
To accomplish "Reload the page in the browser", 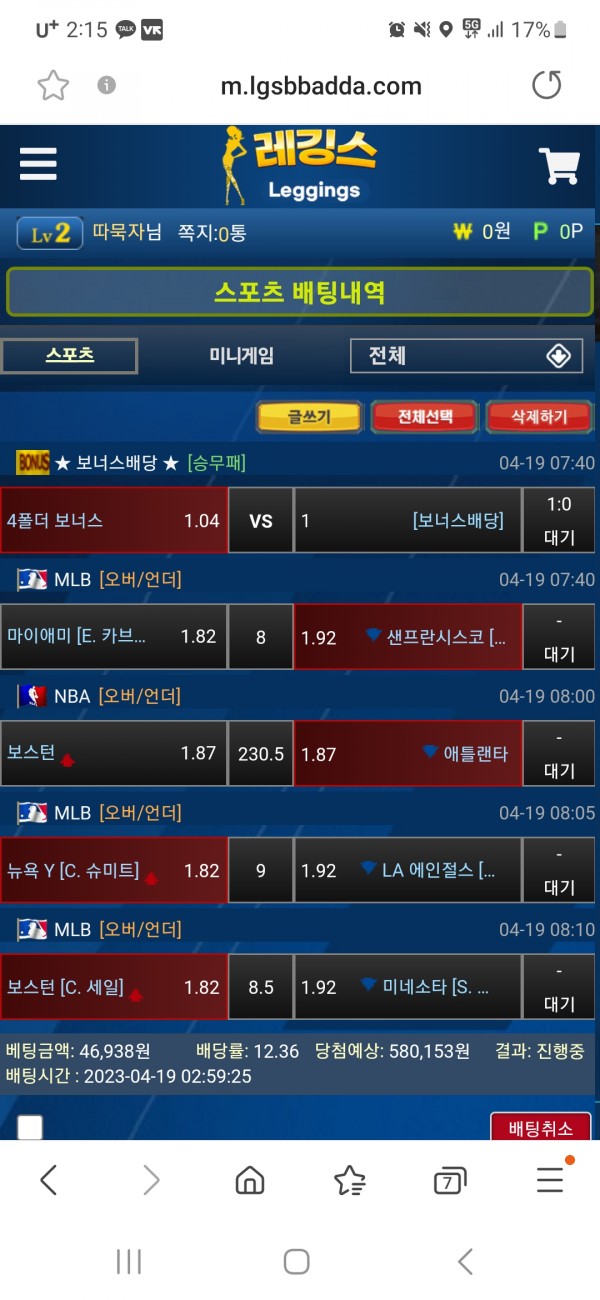I will (x=546, y=86).
